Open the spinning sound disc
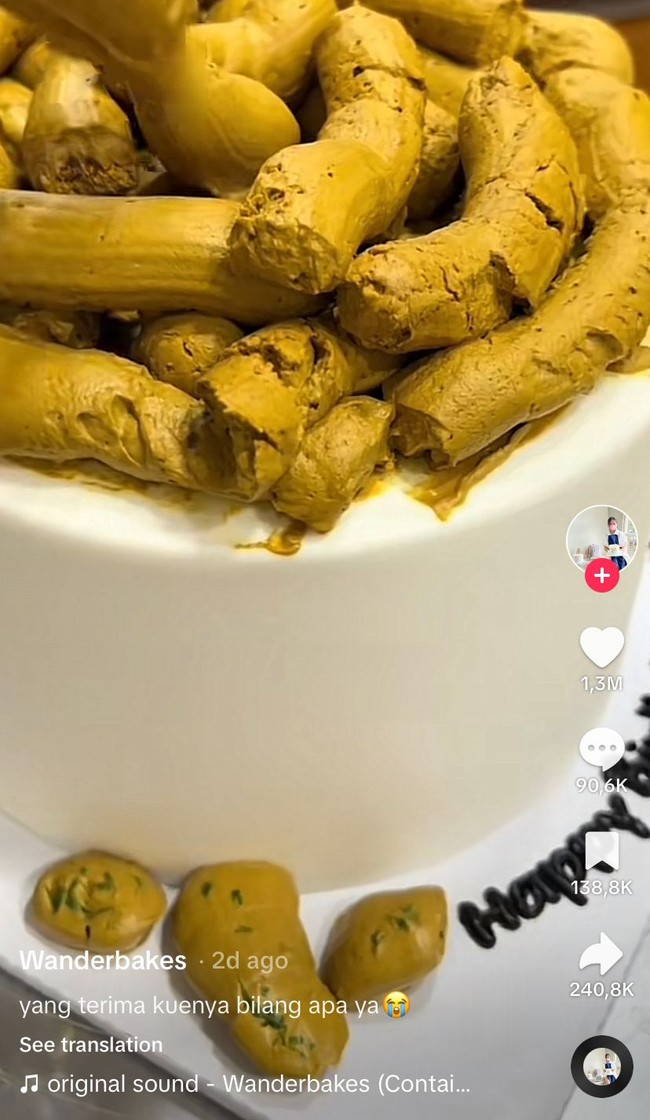This screenshot has height=1120, width=650. [x=601, y=1066]
